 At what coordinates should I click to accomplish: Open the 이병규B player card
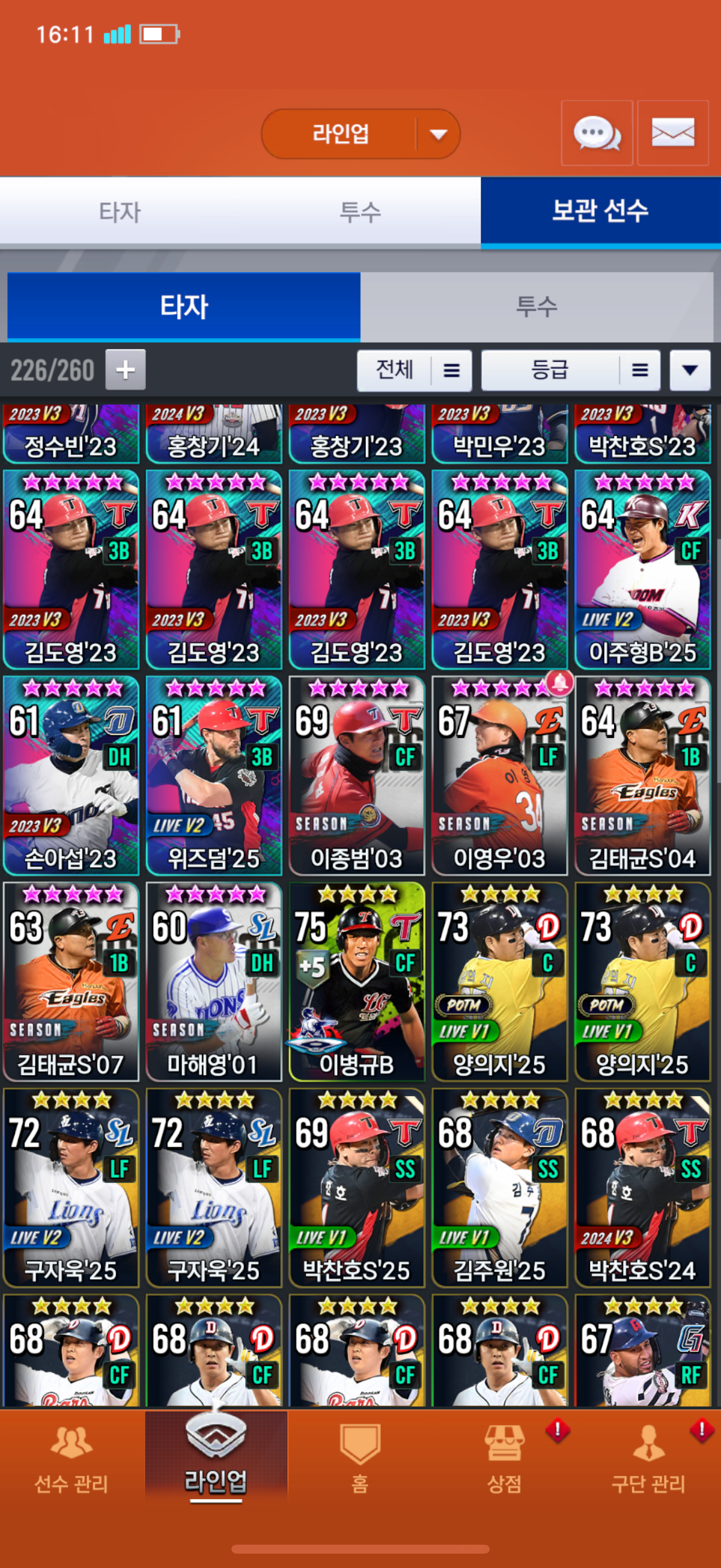(x=356, y=981)
